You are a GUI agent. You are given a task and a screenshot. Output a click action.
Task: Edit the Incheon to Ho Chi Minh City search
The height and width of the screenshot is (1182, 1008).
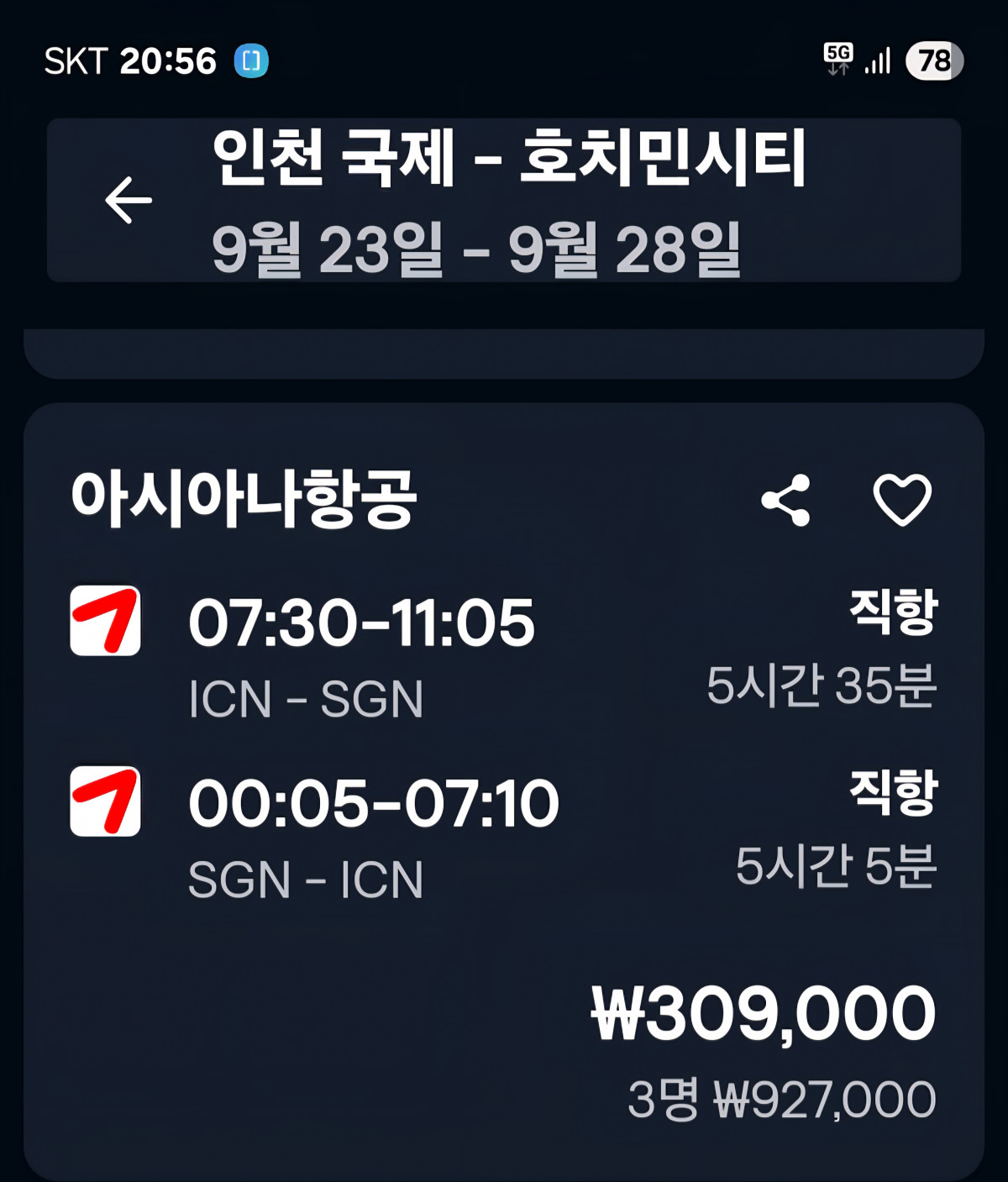tap(508, 202)
